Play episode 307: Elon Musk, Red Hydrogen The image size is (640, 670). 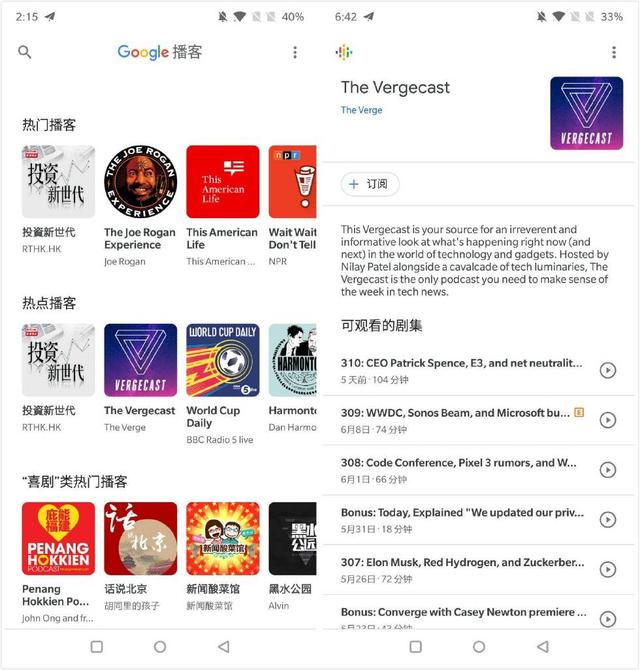tap(607, 570)
